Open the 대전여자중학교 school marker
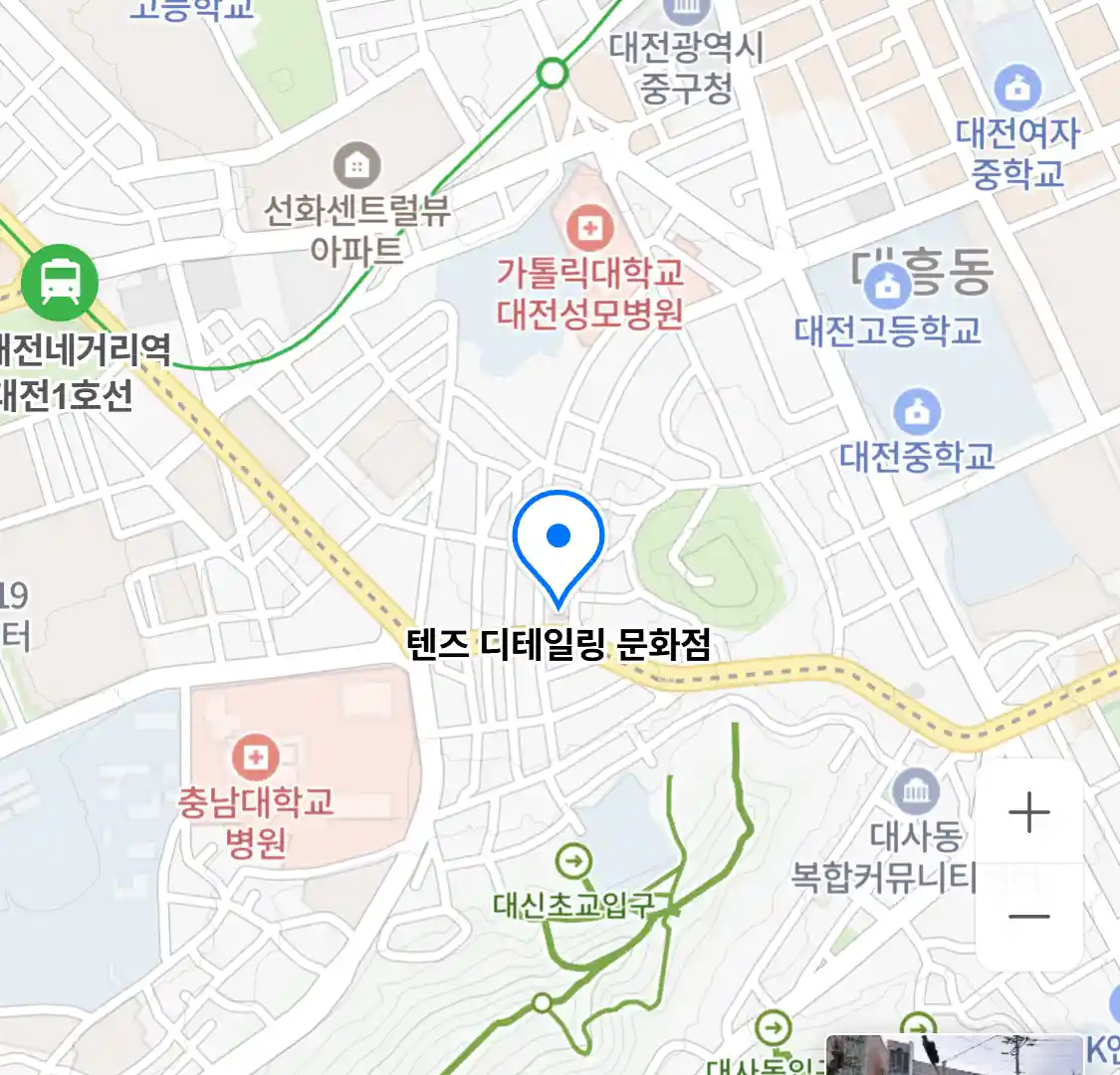The height and width of the screenshot is (1075, 1120). [x=1016, y=90]
